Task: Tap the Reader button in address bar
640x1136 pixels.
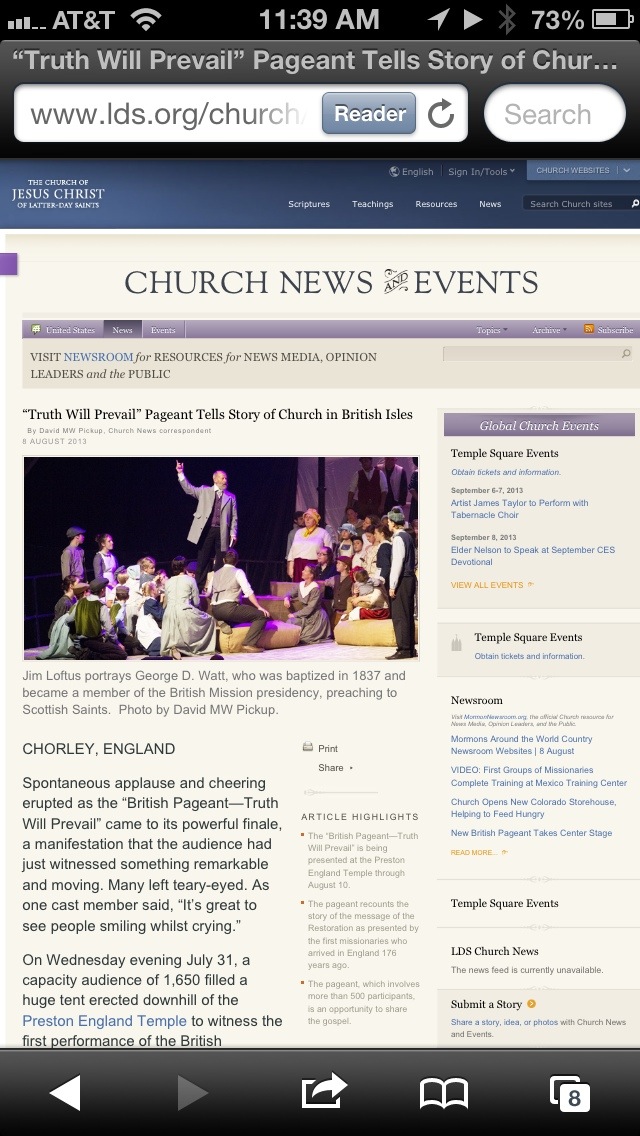Action: pos(369,114)
